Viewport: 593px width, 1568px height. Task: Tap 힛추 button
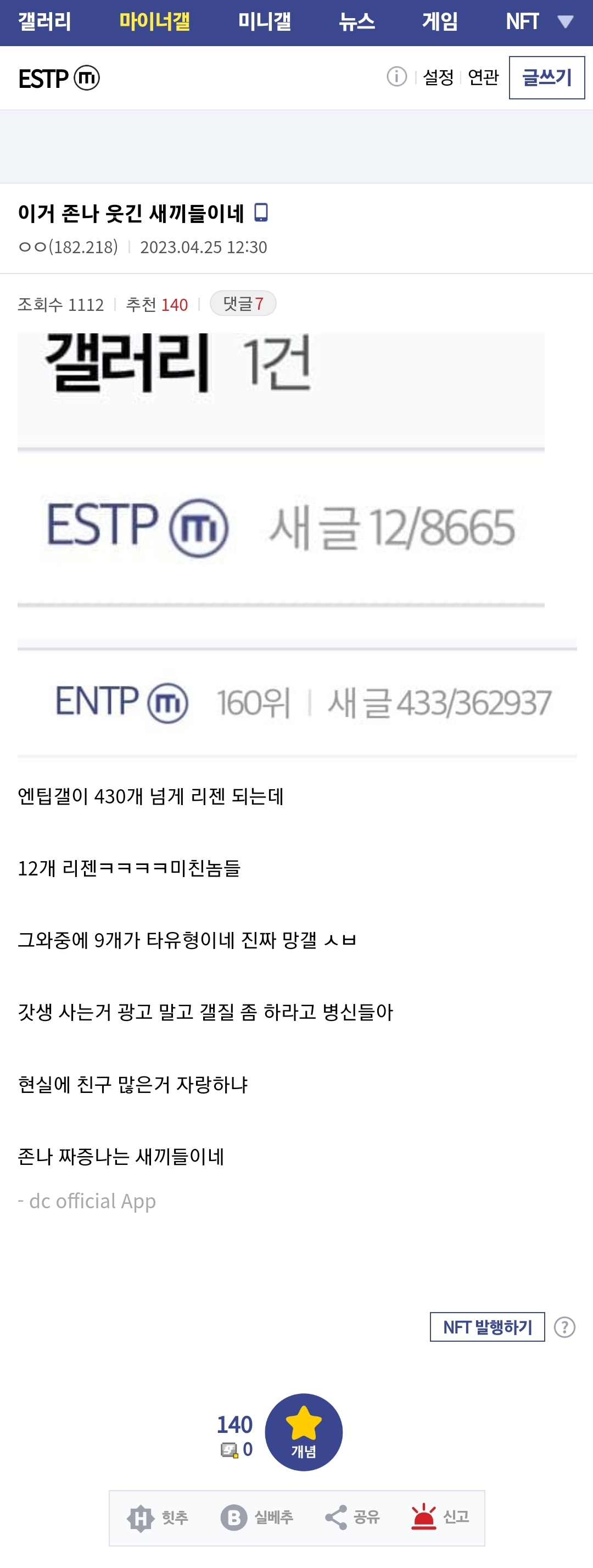pyautogui.click(x=158, y=1517)
